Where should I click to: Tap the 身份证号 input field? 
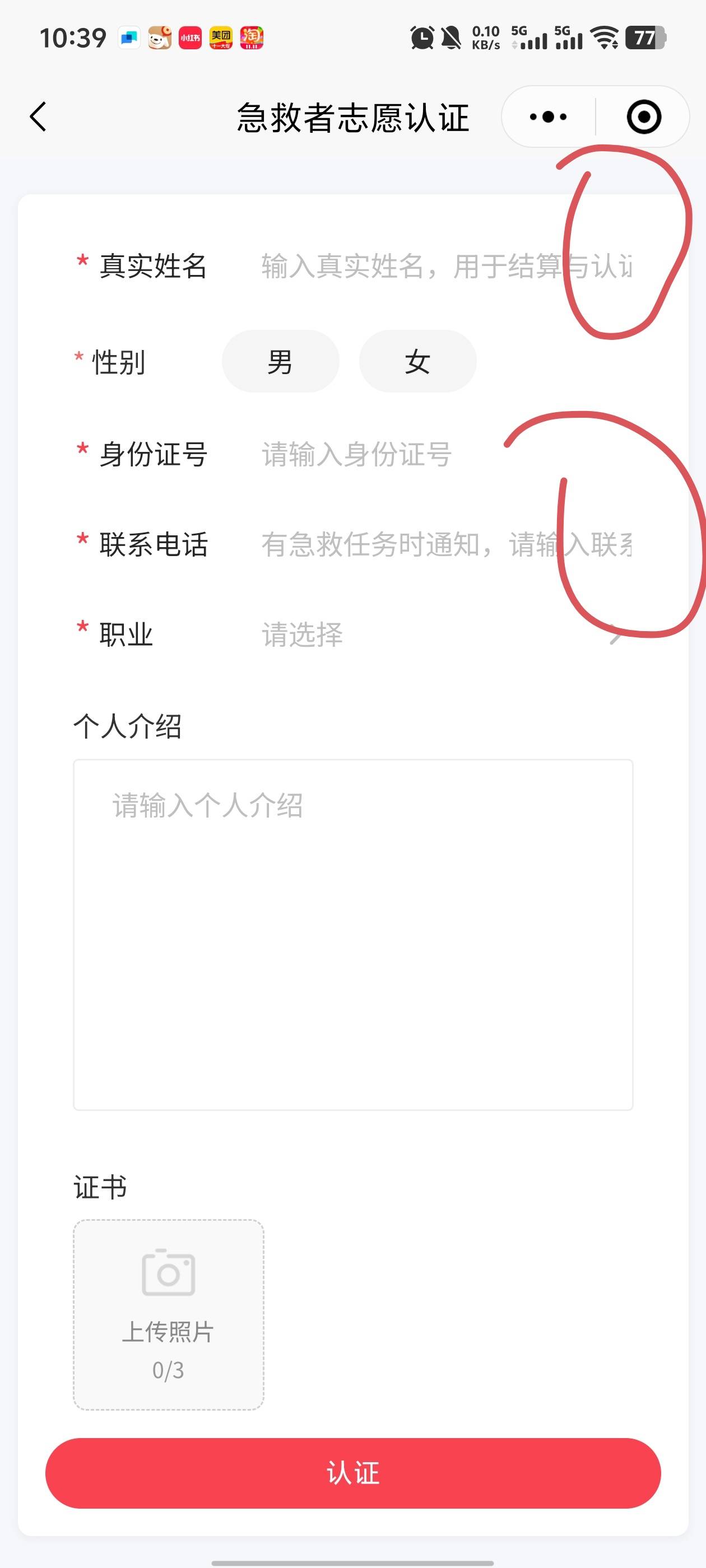click(446, 454)
